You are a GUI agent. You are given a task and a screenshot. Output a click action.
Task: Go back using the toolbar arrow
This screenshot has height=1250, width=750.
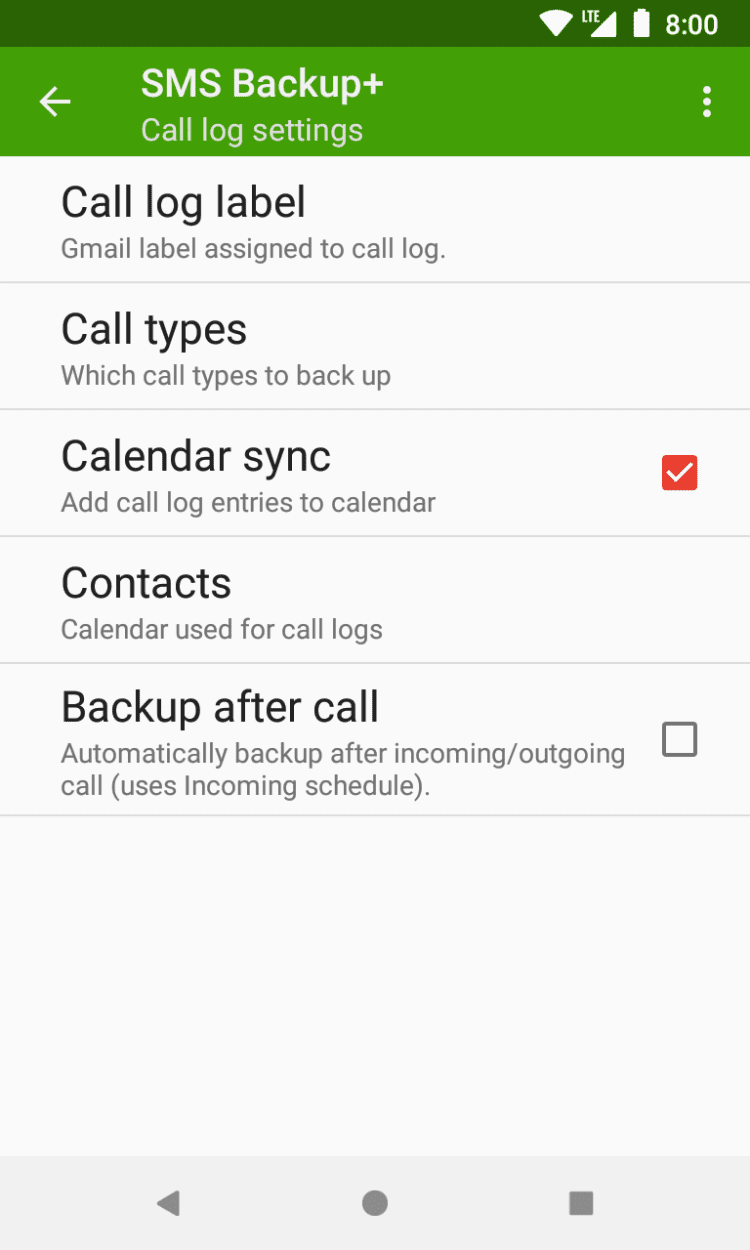click(55, 102)
